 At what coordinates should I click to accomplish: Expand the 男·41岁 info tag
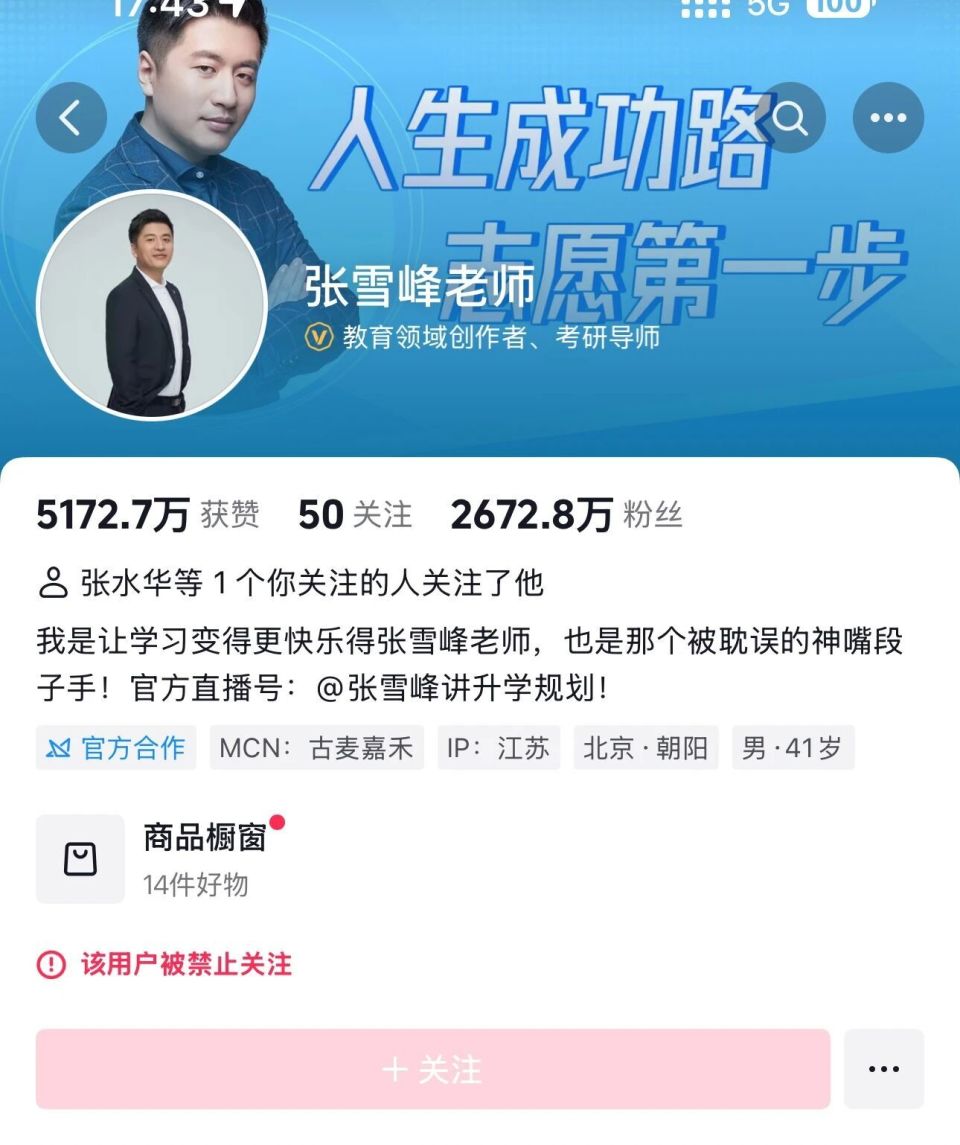(793, 748)
